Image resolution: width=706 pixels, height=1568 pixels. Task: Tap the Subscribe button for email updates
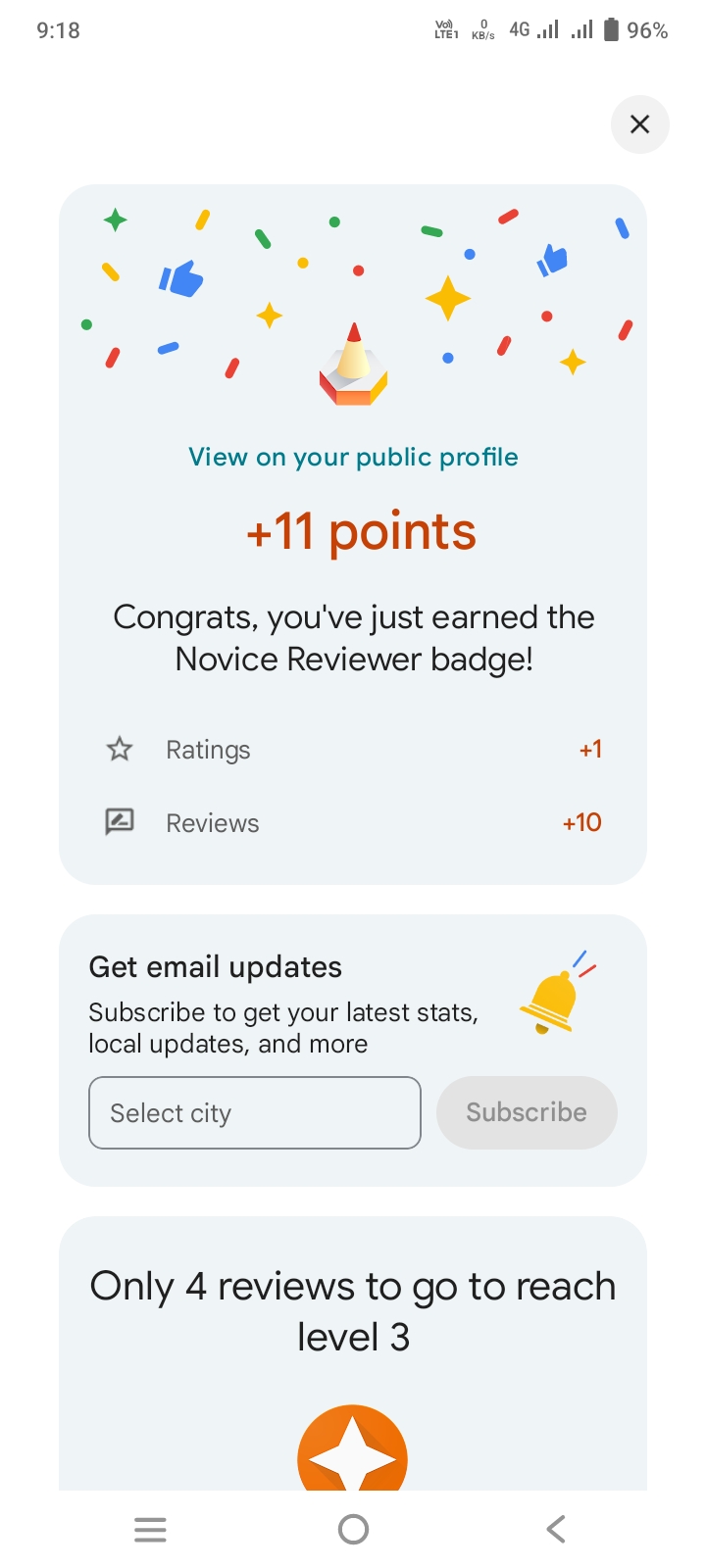click(527, 1112)
